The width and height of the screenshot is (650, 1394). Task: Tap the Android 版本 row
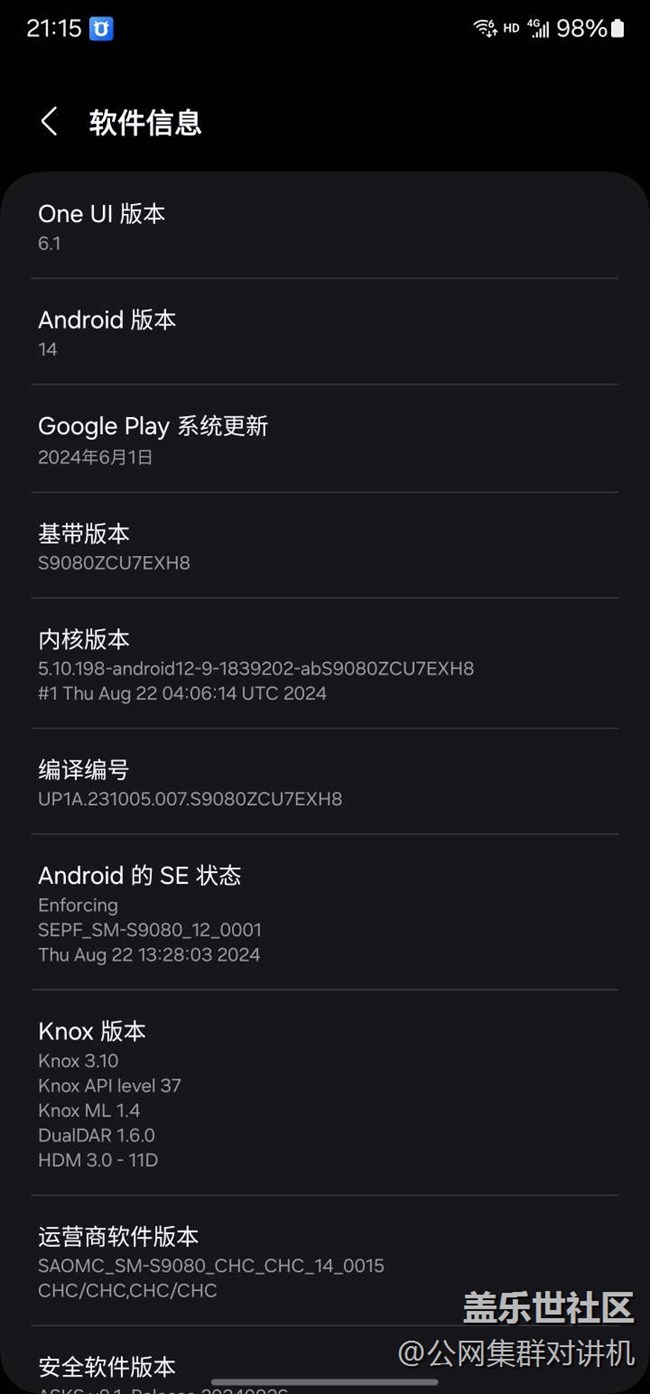(325, 332)
